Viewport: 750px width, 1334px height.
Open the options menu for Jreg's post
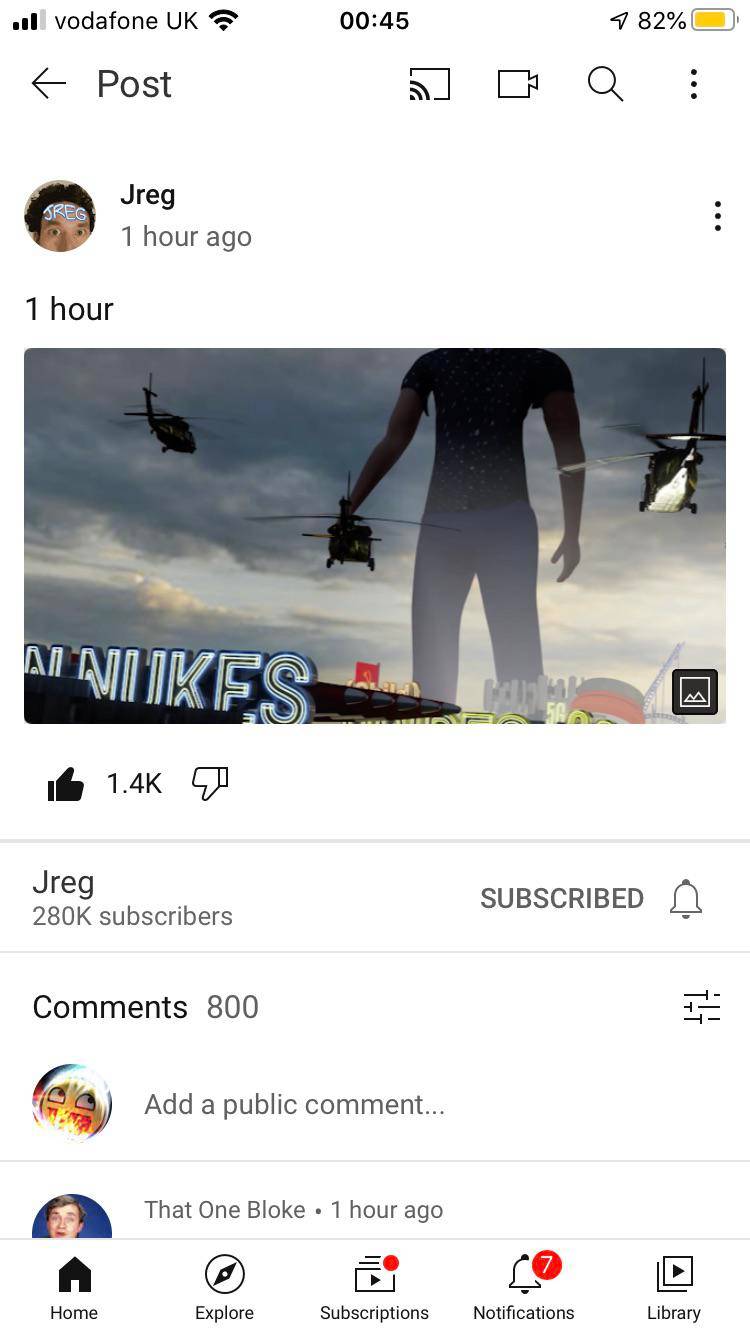click(x=717, y=216)
